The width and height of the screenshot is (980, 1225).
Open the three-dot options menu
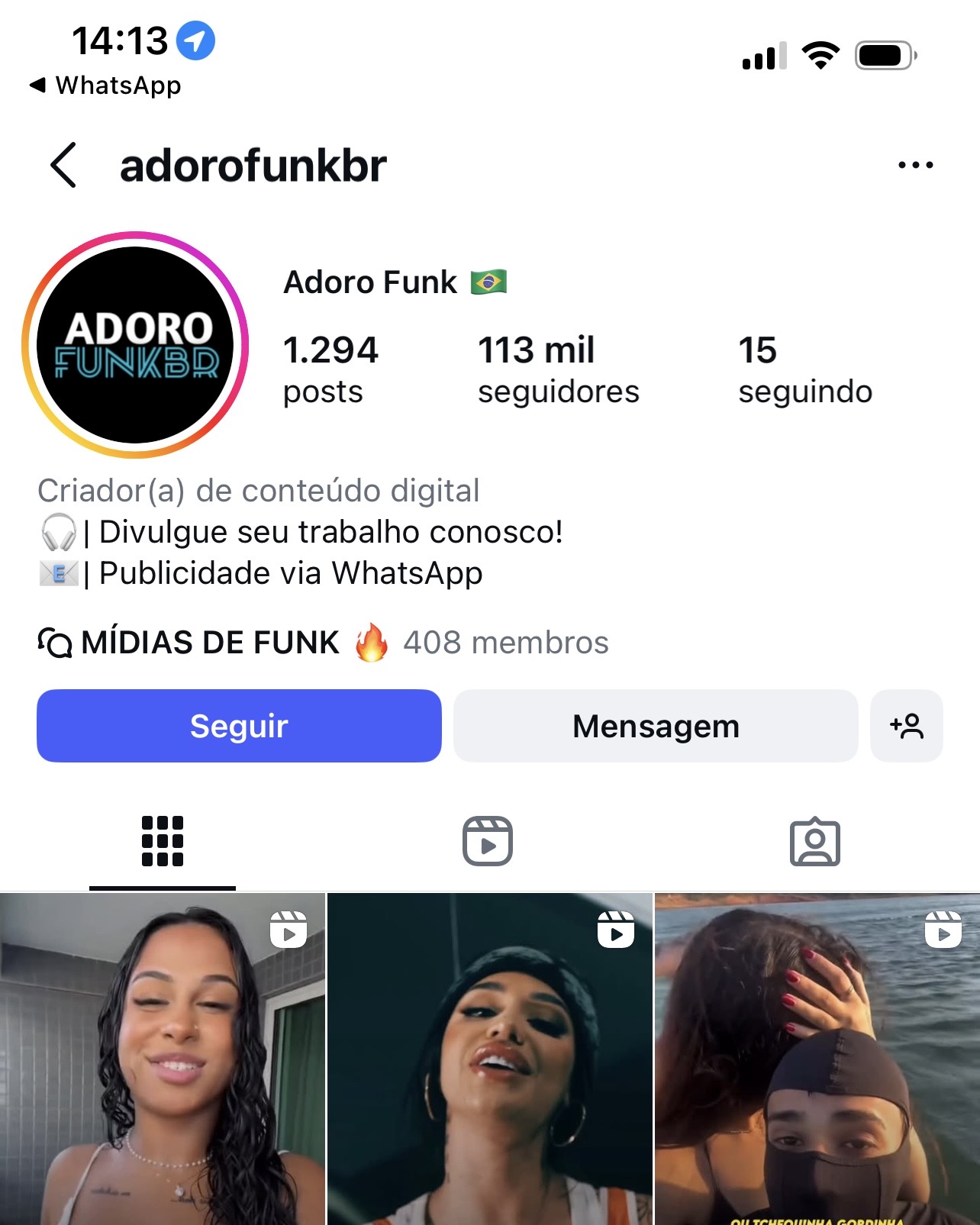pyautogui.click(x=914, y=163)
